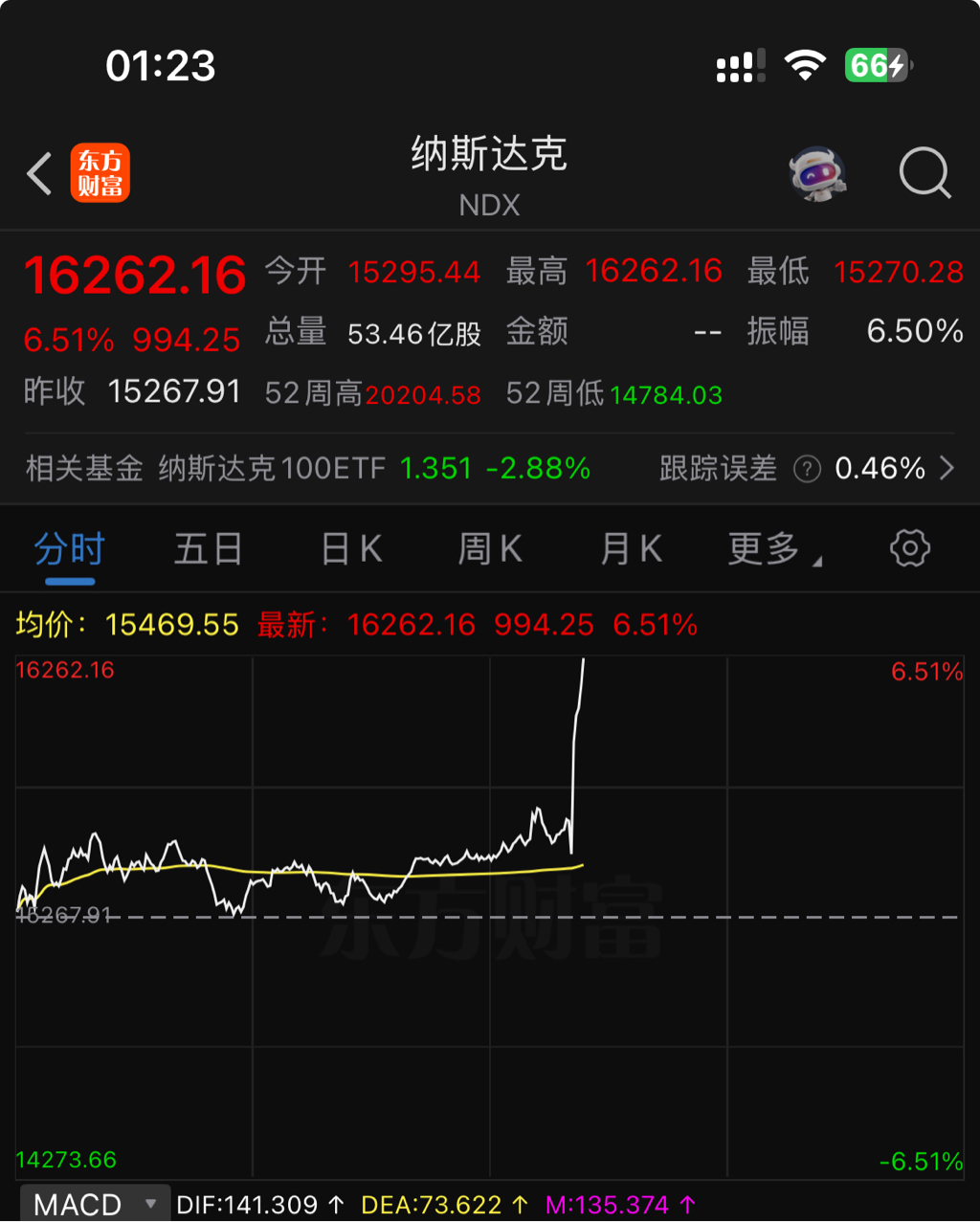
Task: Switch to the 五日 chart tab
Action: 208,549
